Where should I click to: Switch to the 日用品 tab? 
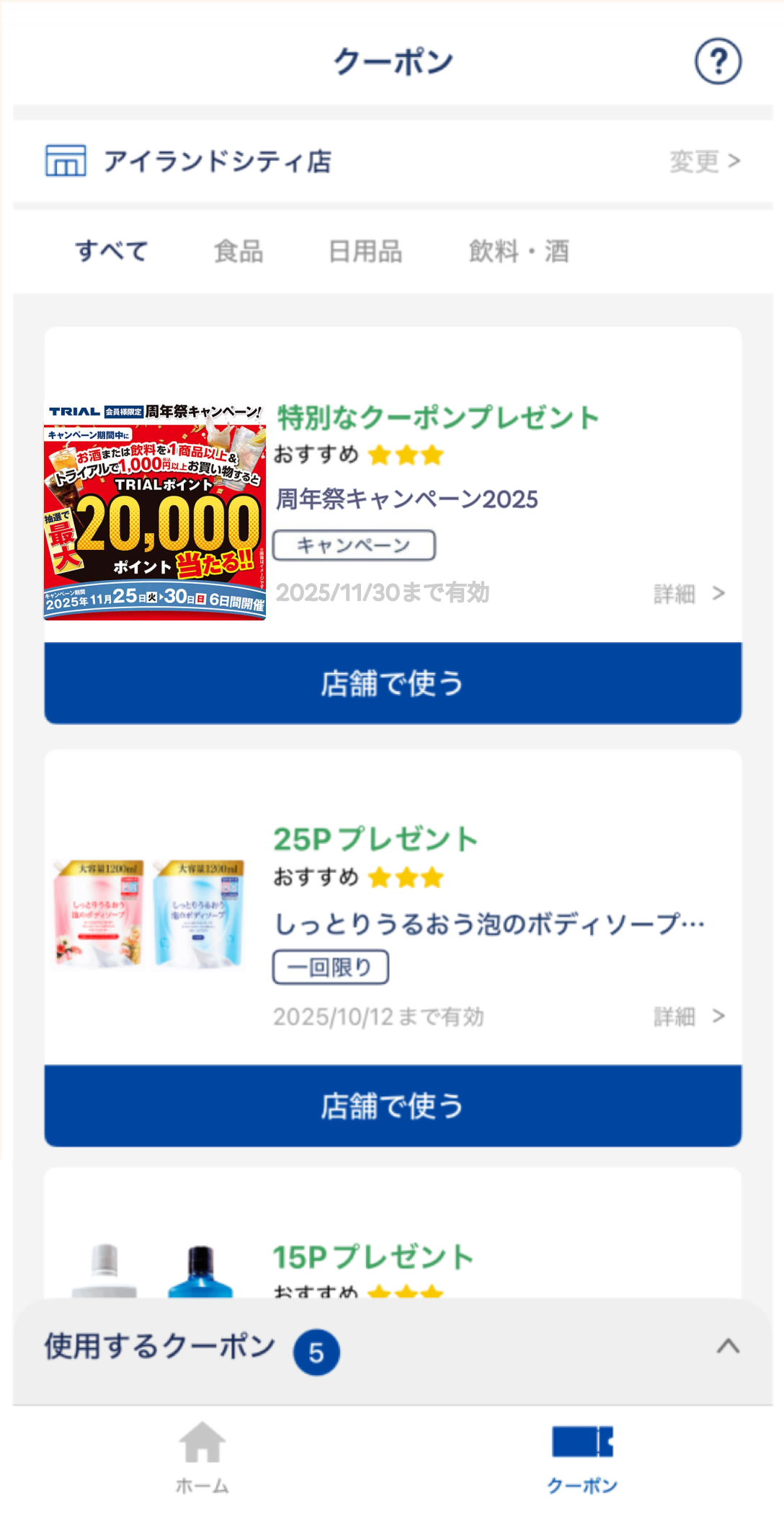click(365, 251)
